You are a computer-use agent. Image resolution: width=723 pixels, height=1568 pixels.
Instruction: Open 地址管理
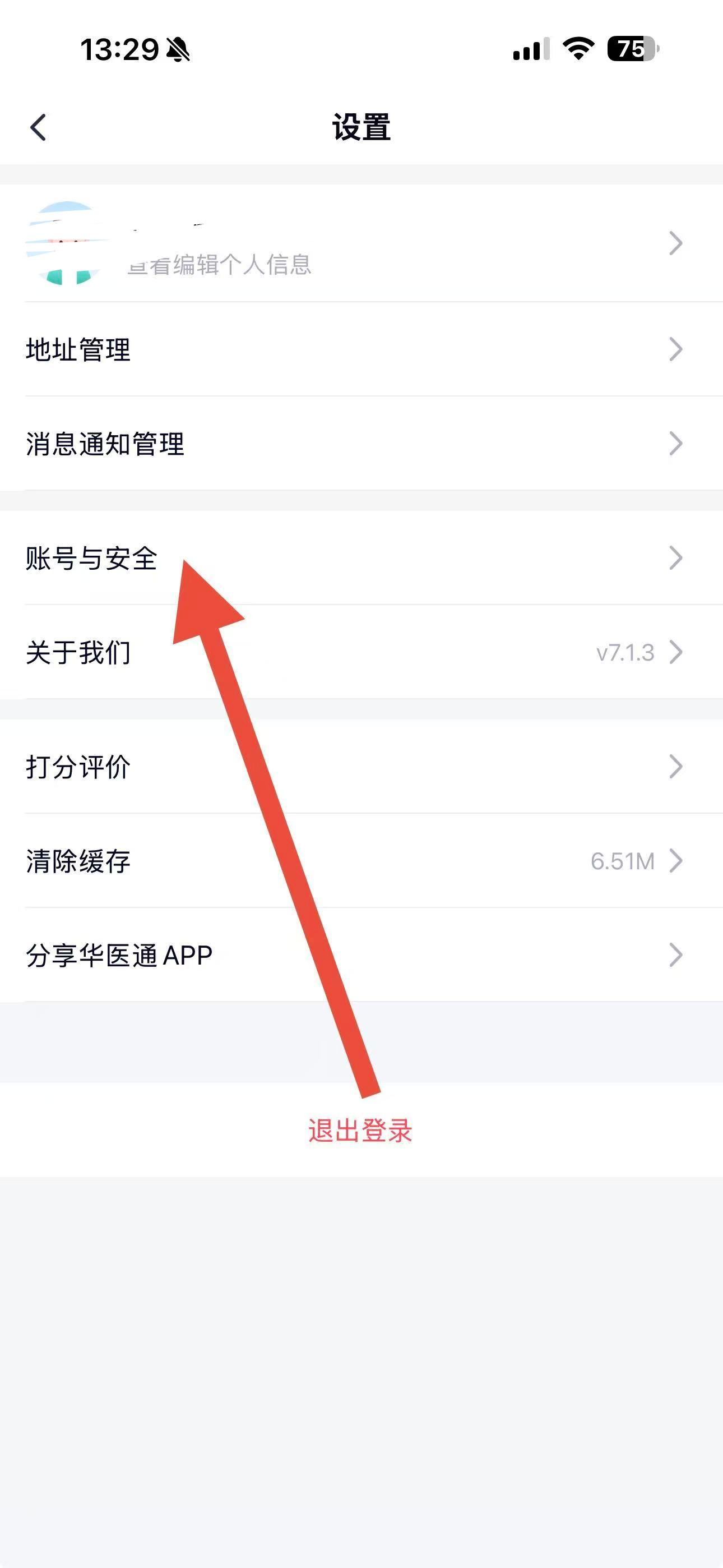point(361,349)
